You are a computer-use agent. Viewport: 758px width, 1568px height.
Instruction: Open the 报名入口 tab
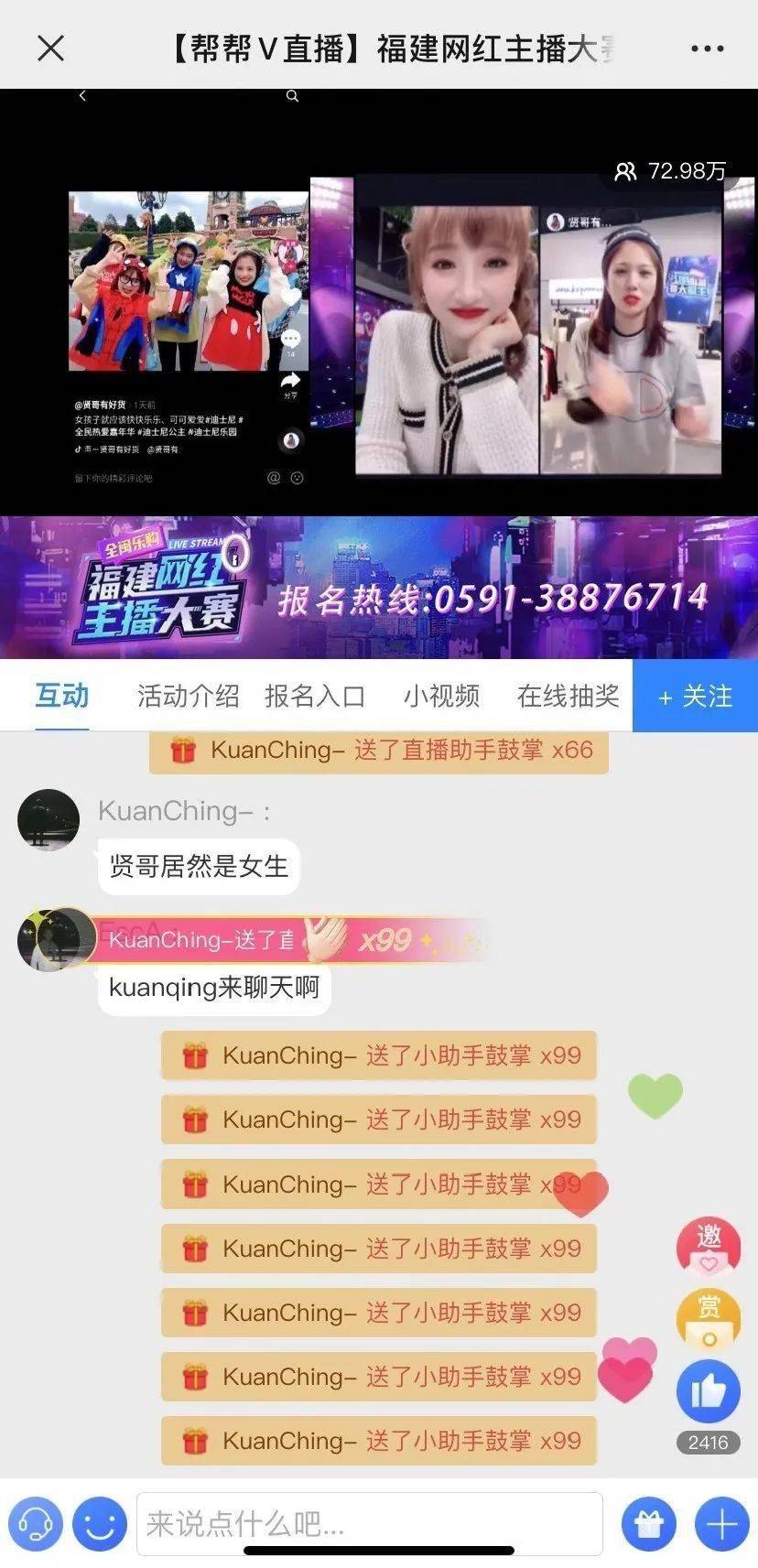tap(315, 696)
